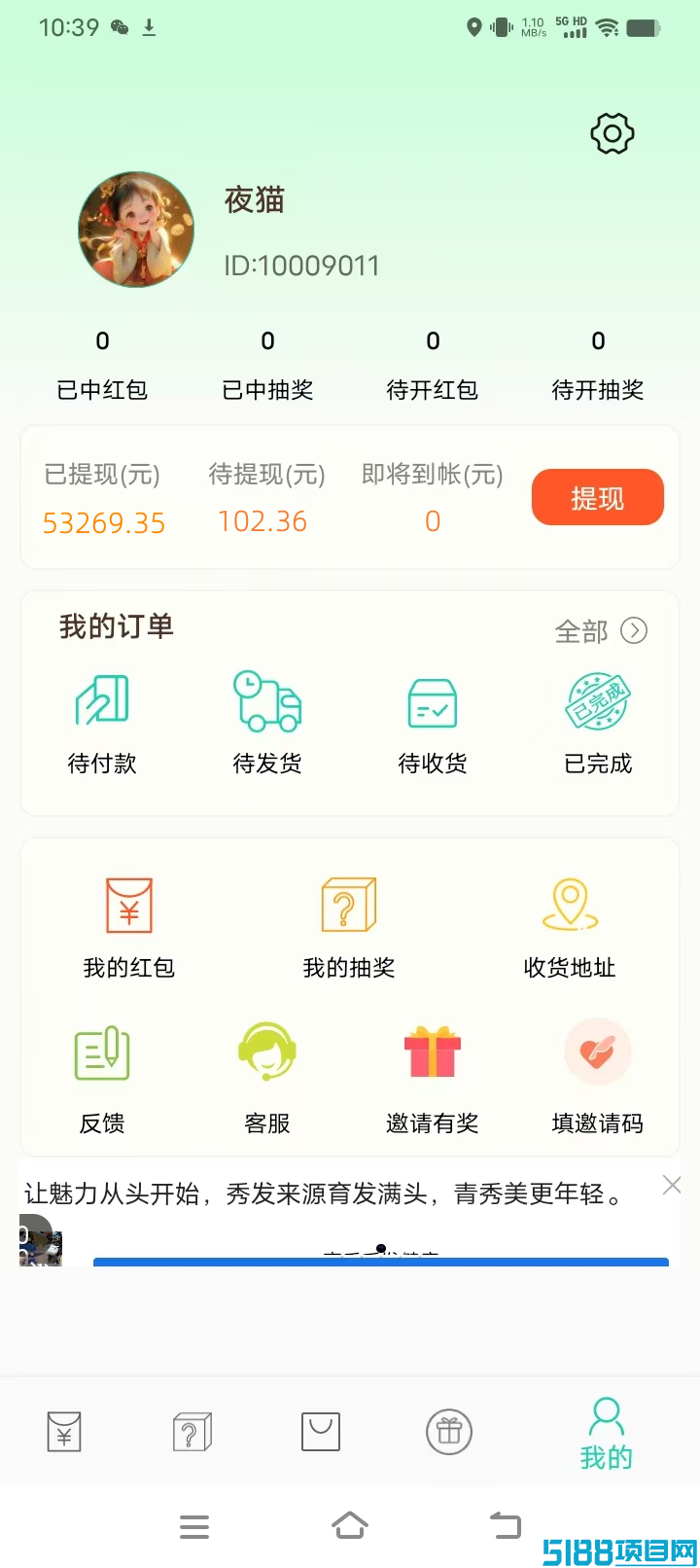The width and height of the screenshot is (700, 1568).
Task: Open 待付款 pending payment orders
Action: pyautogui.click(x=102, y=722)
